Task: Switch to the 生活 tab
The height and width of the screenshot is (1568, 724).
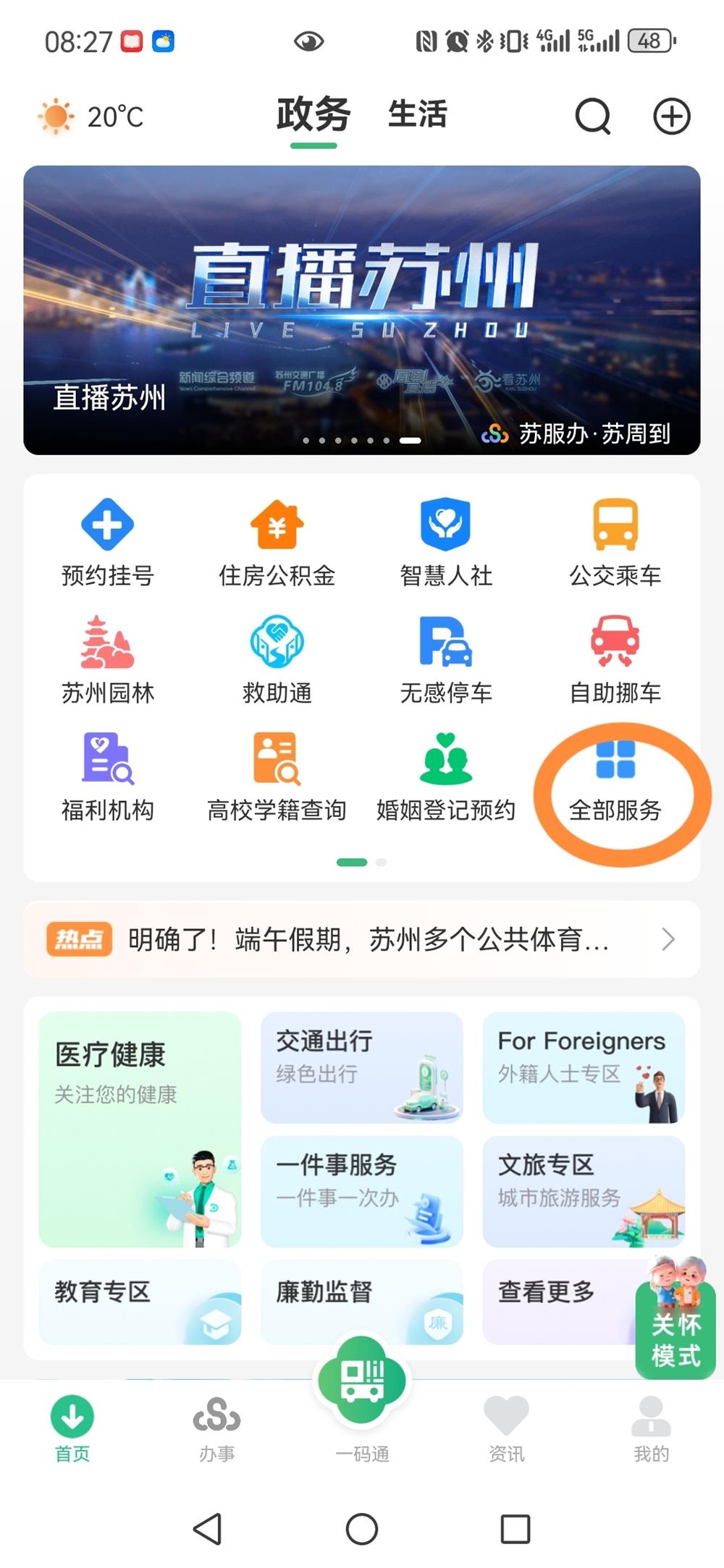Action: pyautogui.click(x=418, y=115)
